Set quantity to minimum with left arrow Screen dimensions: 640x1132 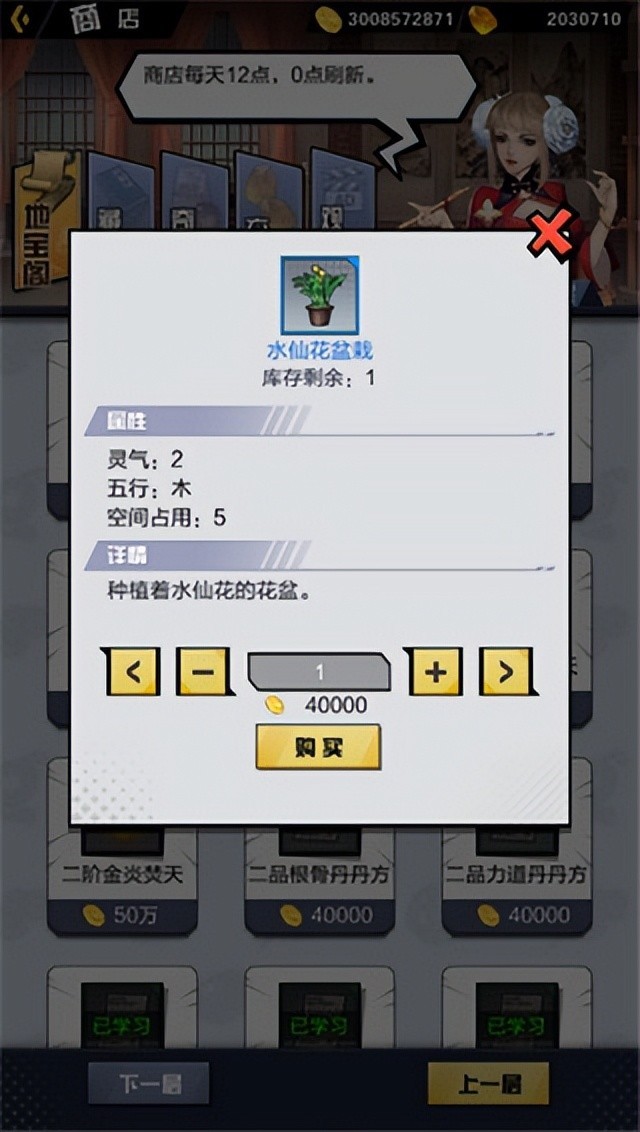(133, 671)
